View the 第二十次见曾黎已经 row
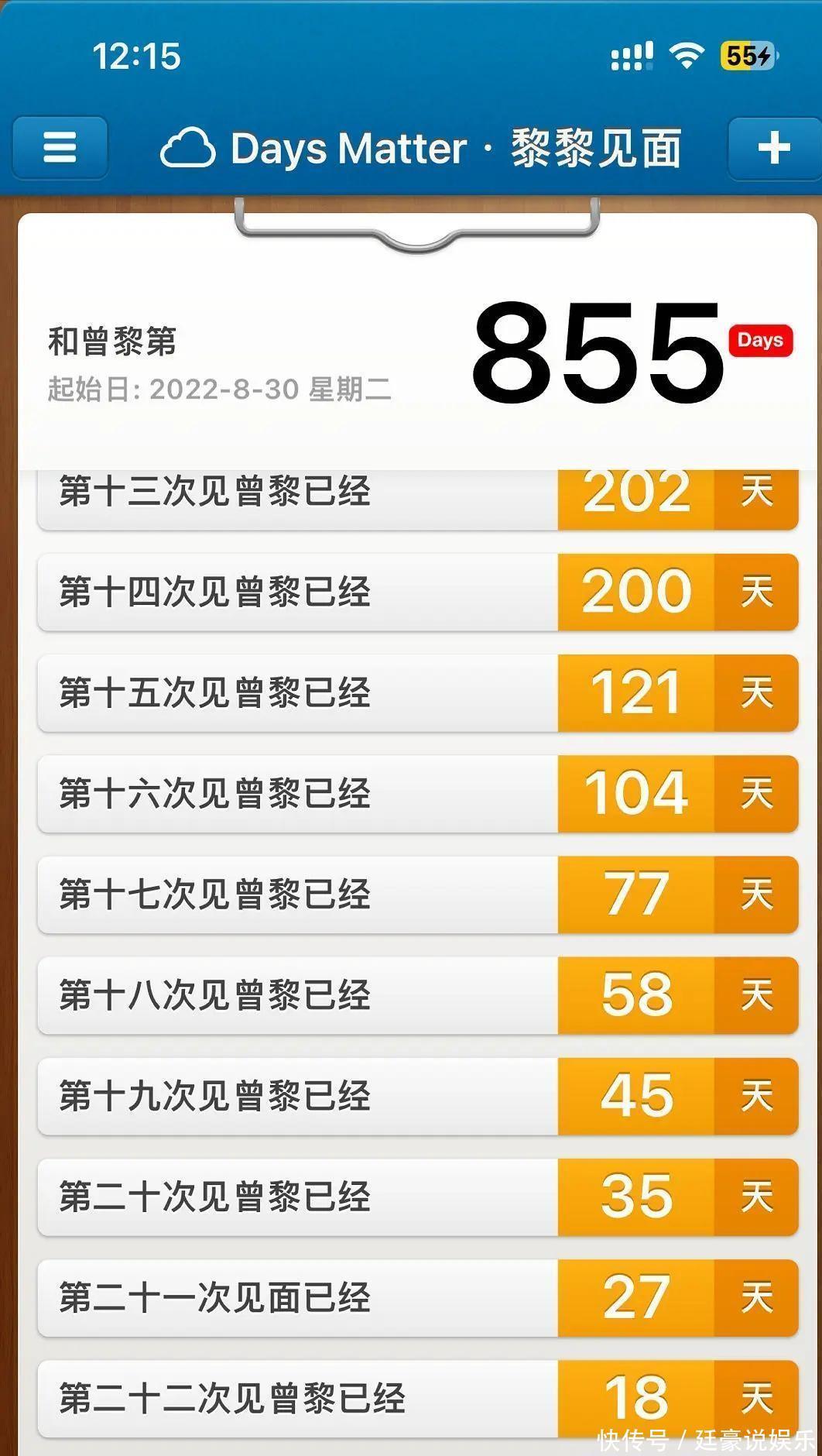Image resolution: width=822 pixels, height=1456 pixels. pyautogui.click(x=418, y=1197)
